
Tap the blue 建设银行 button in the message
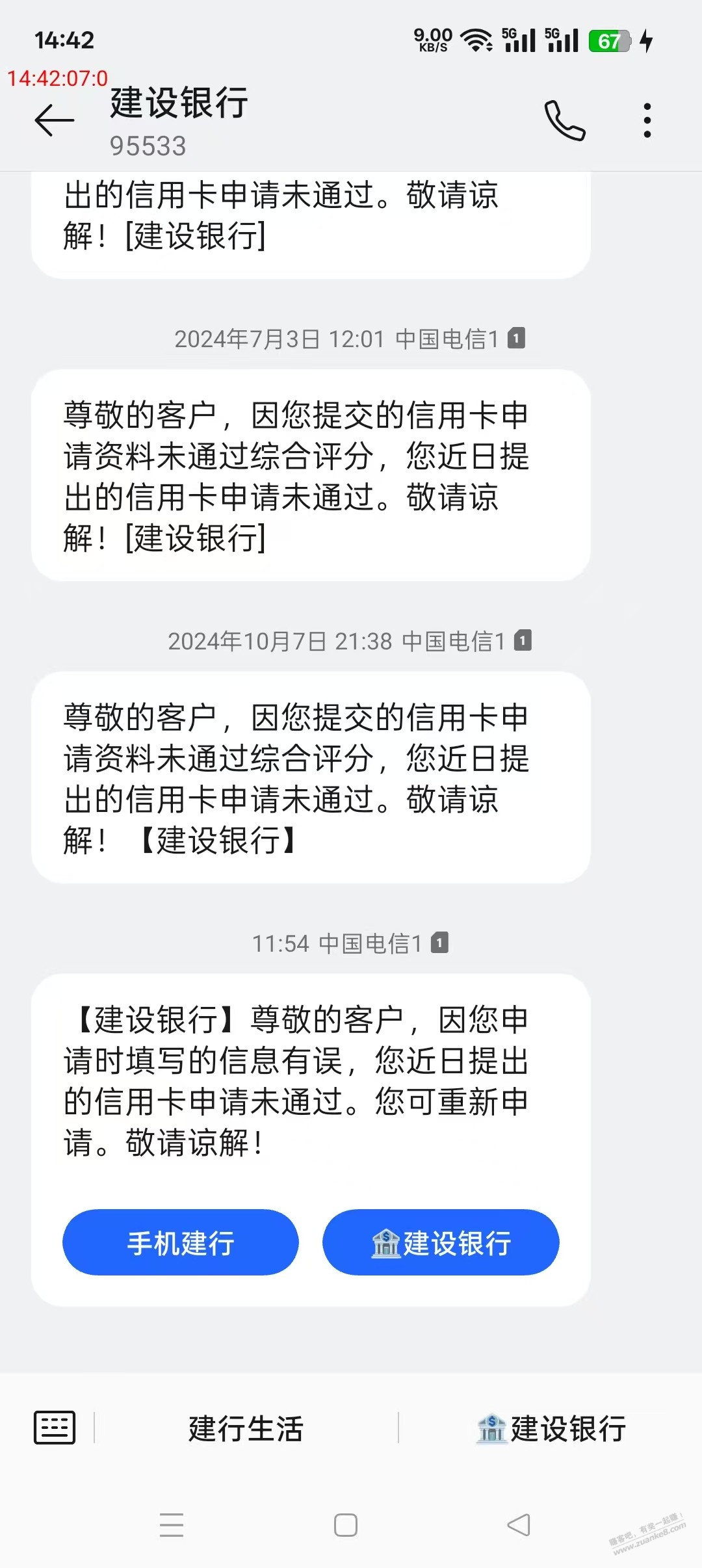click(x=441, y=1242)
